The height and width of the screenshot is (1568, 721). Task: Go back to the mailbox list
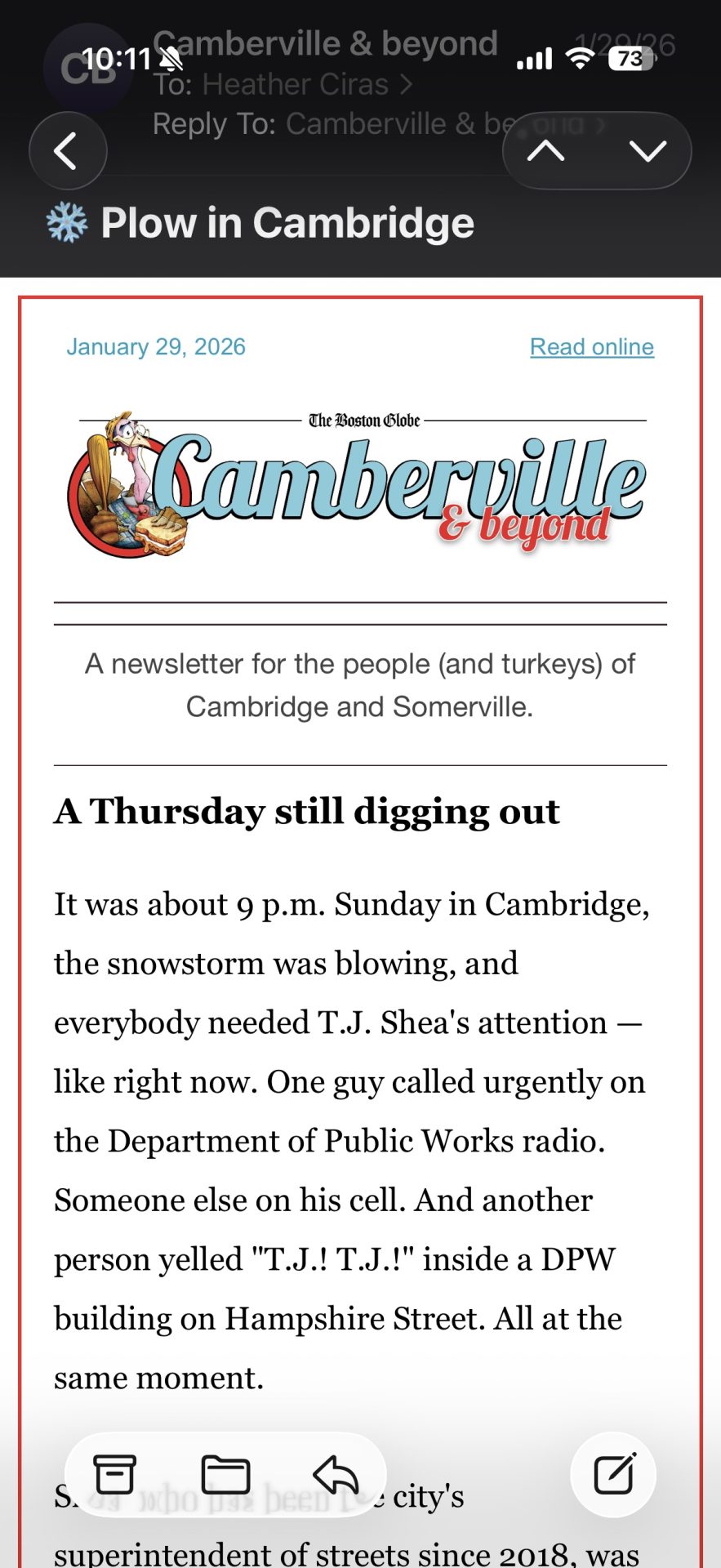[x=68, y=151]
